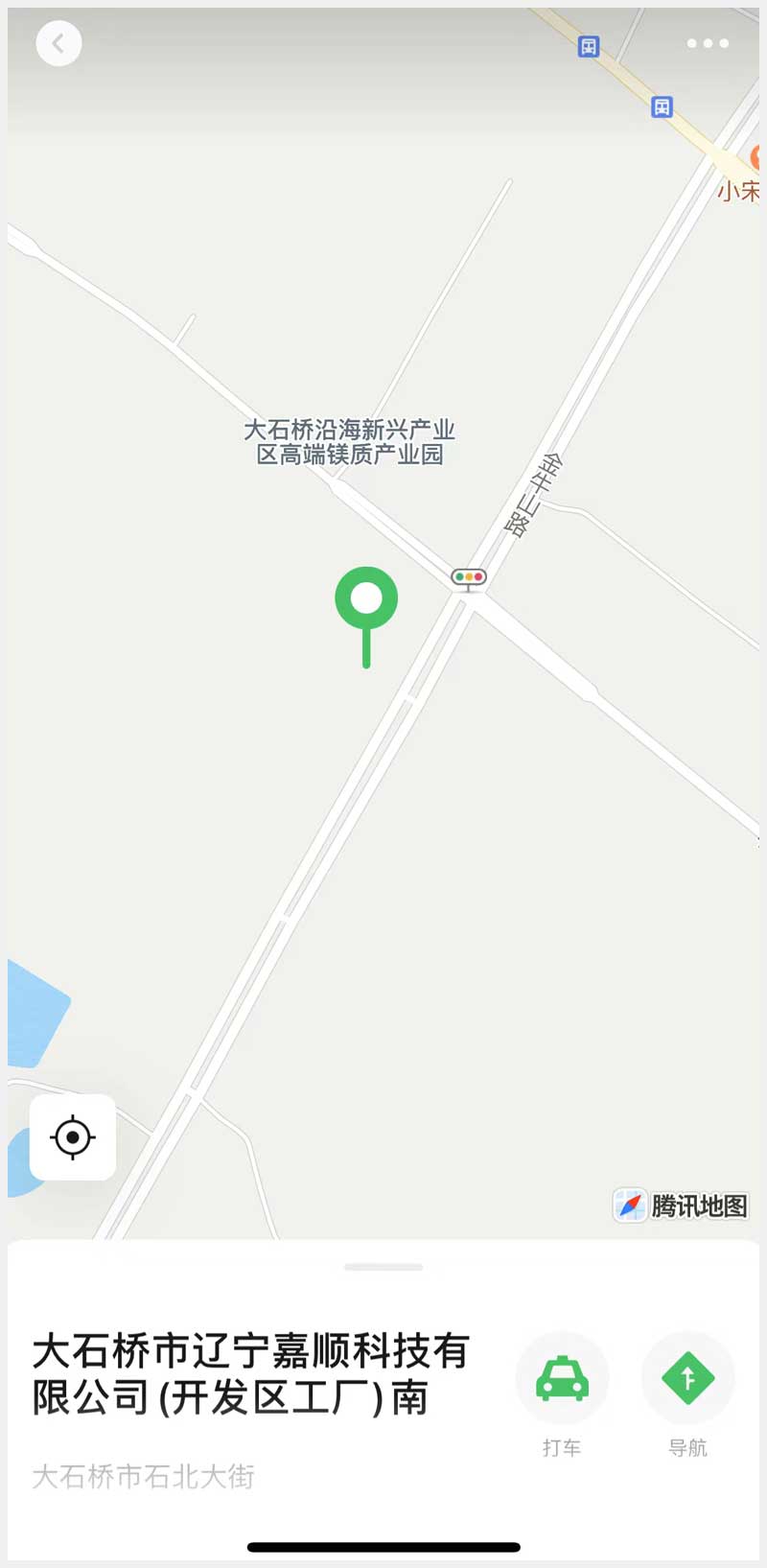Tap the bottom sheet drag handle

383,1267
